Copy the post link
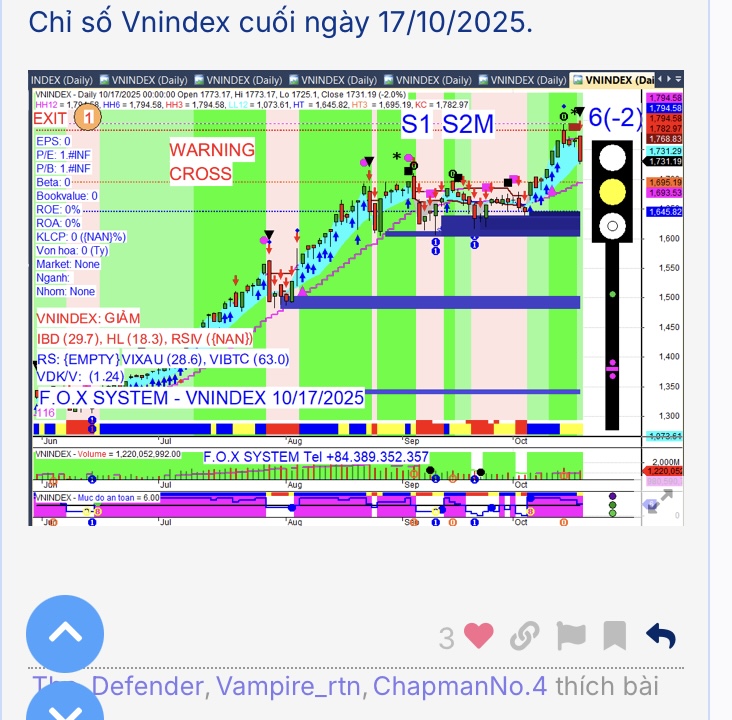Viewport: 732px width, 720px height. click(x=525, y=636)
